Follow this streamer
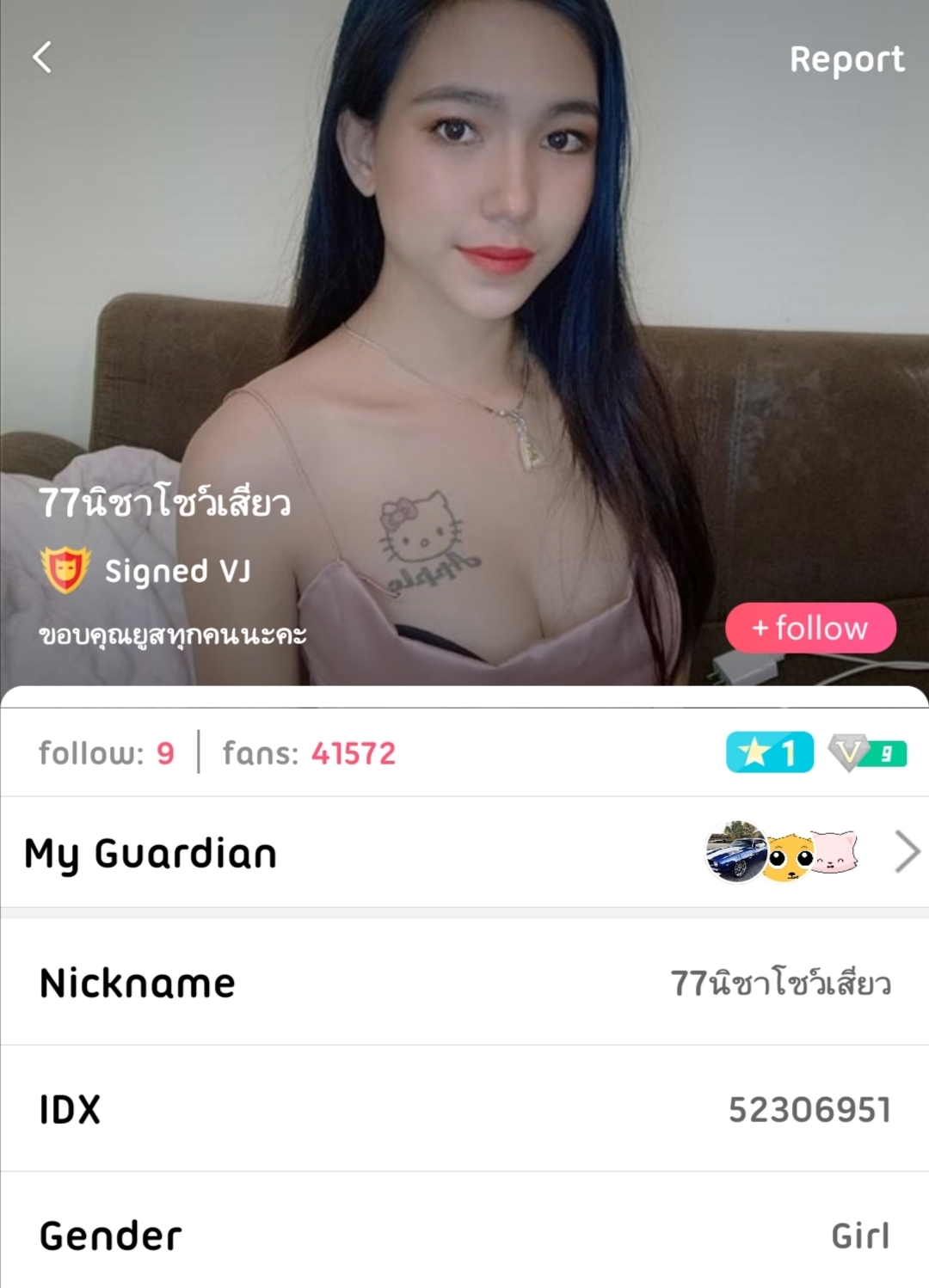This screenshot has height=1288, width=929. coord(810,628)
